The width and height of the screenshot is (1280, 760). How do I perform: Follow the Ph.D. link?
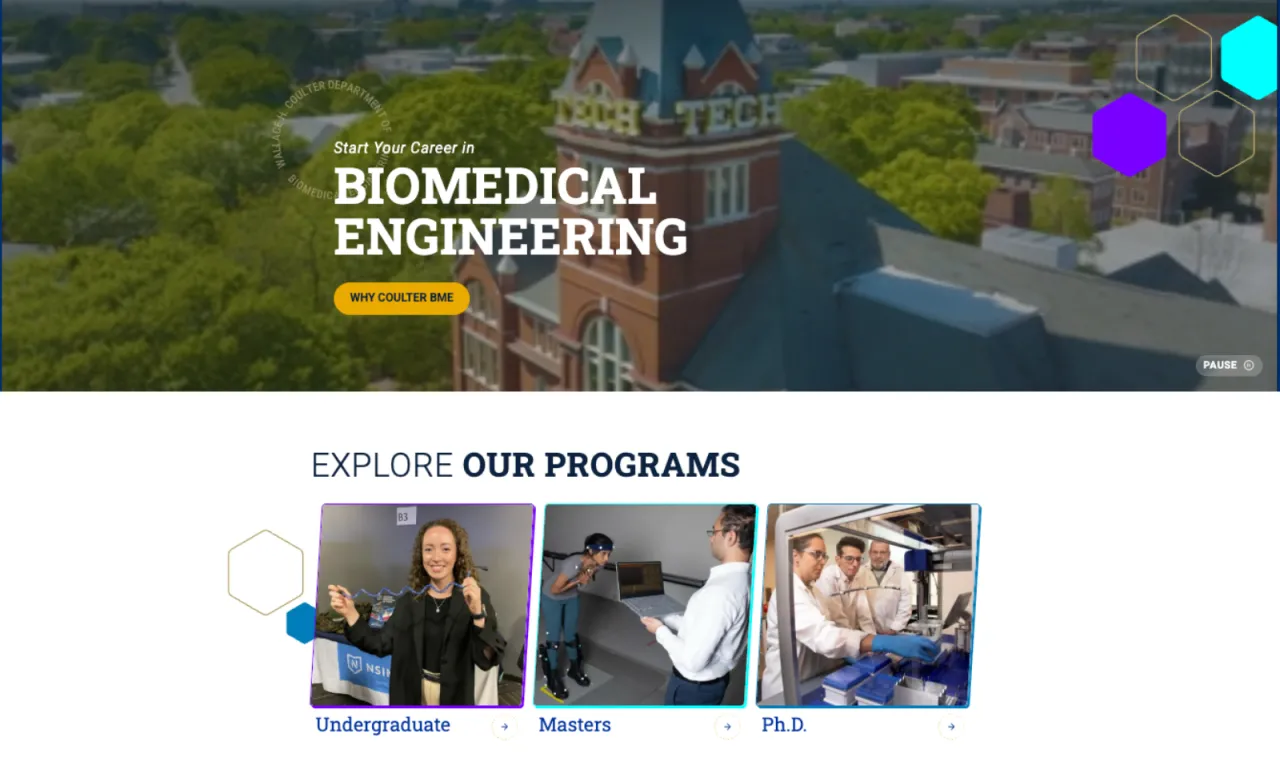click(x=784, y=725)
